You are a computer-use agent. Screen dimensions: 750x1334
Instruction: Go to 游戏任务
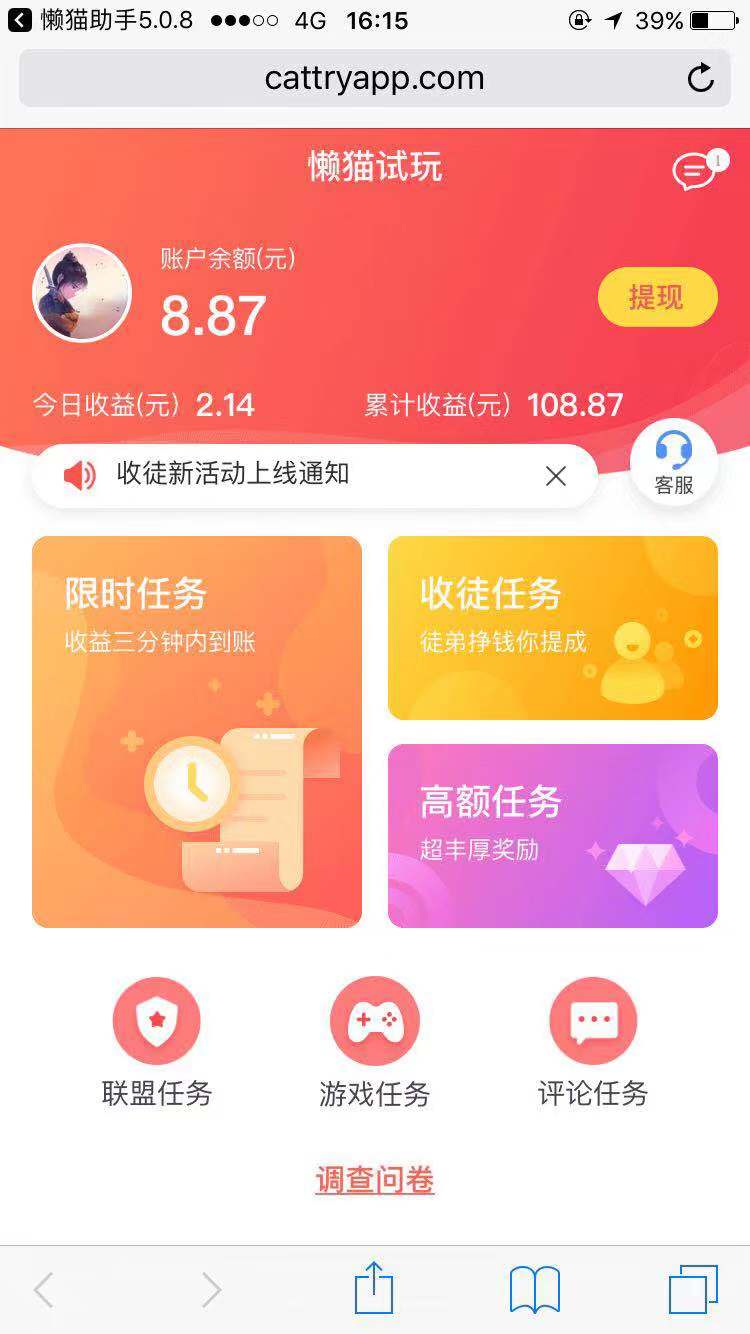(375, 1042)
